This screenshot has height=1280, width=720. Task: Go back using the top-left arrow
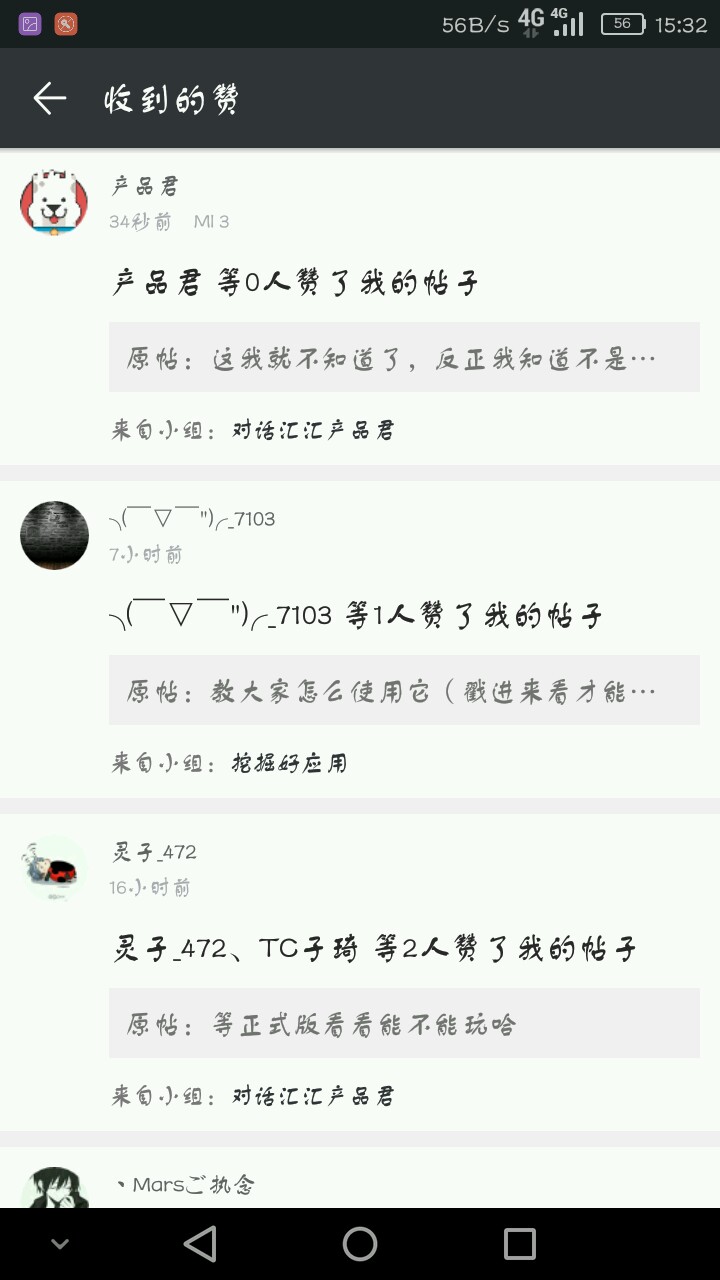[x=49, y=98]
